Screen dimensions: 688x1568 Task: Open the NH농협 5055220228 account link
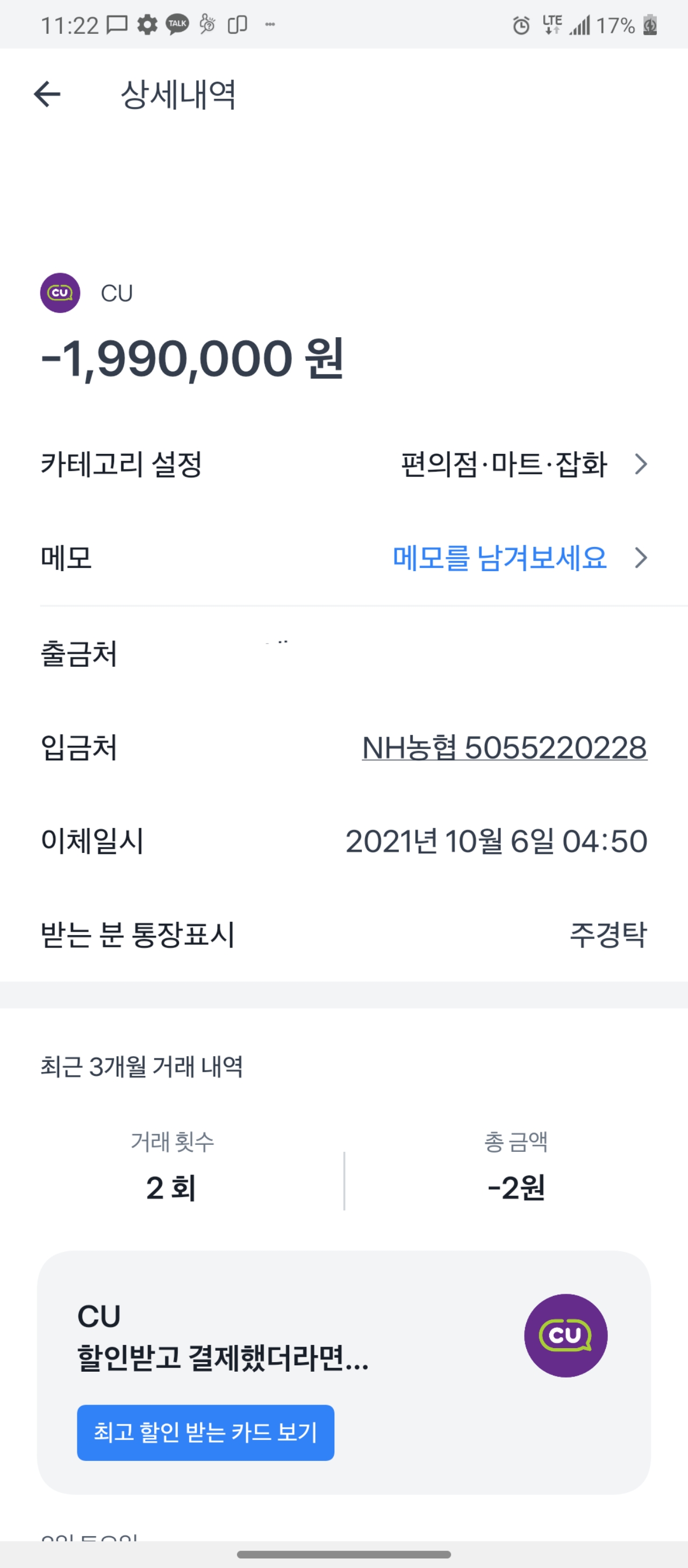click(x=504, y=747)
